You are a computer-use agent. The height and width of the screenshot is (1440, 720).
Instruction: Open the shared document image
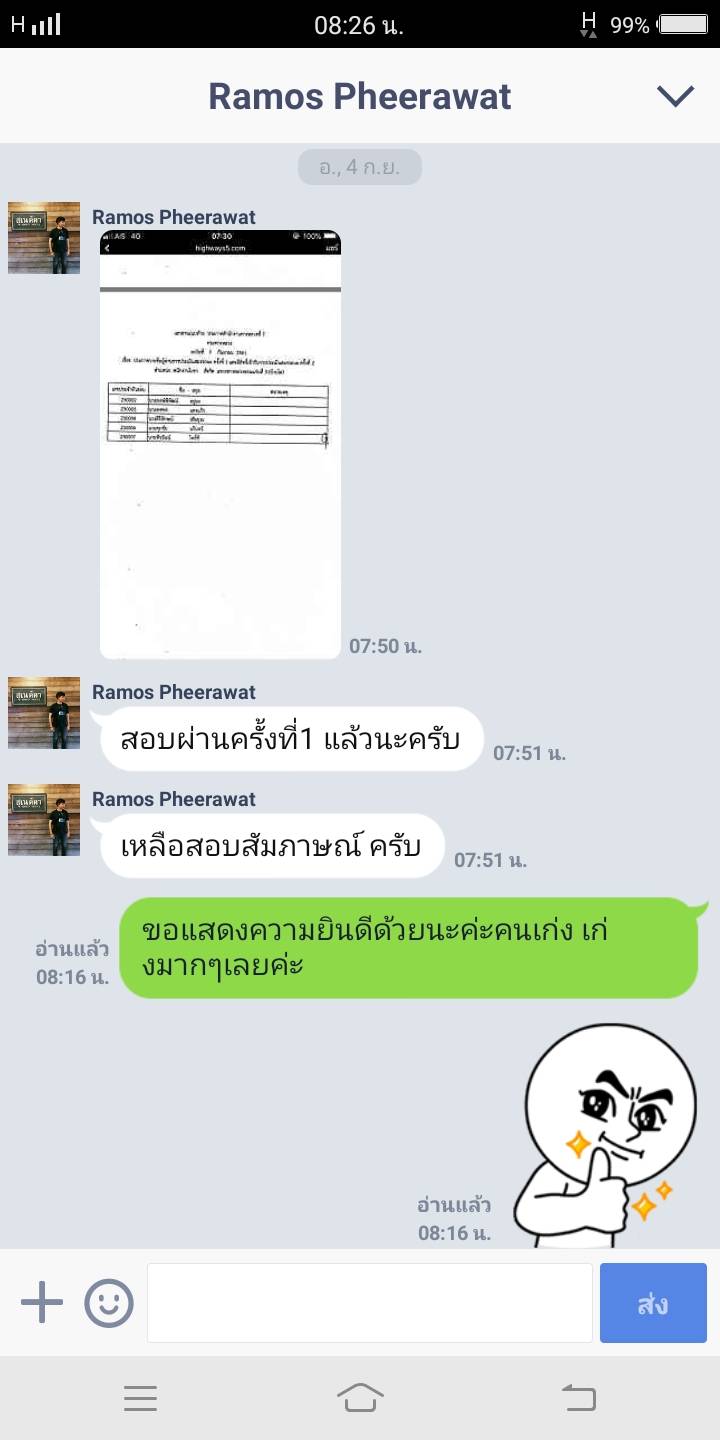[220, 445]
